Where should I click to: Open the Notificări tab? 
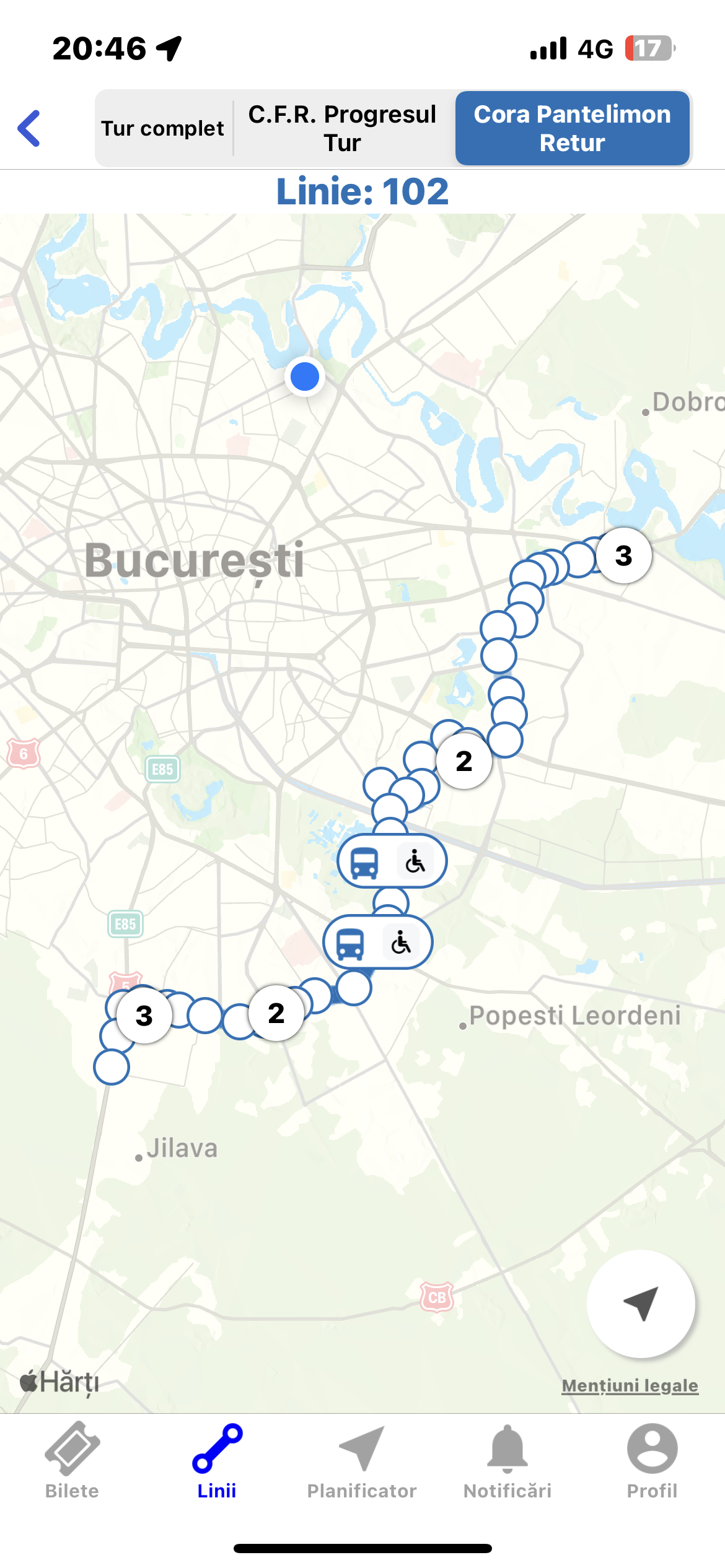(x=507, y=1461)
